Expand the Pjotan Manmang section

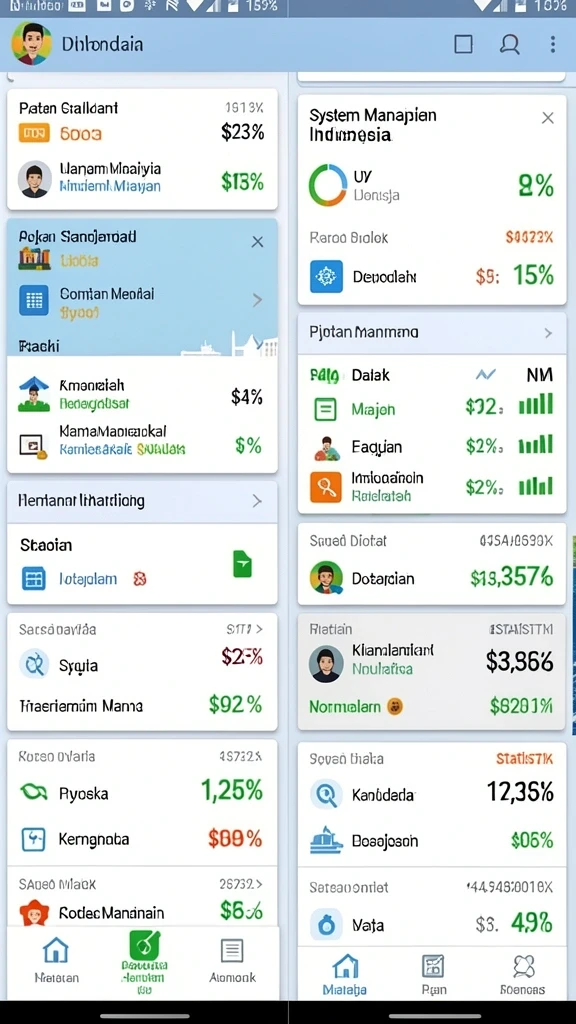point(548,333)
